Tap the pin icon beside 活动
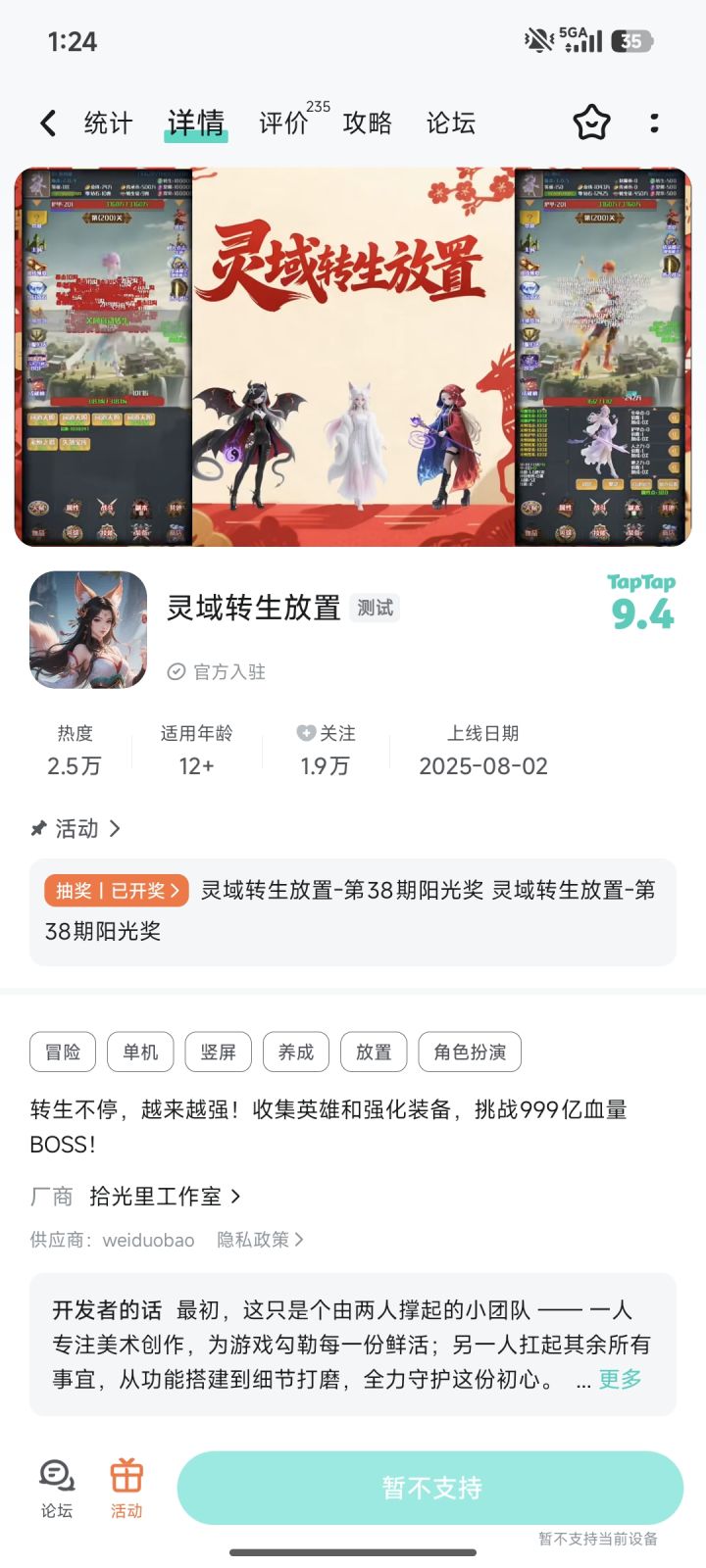This screenshot has width=706, height=1568. [x=37, y=828]
